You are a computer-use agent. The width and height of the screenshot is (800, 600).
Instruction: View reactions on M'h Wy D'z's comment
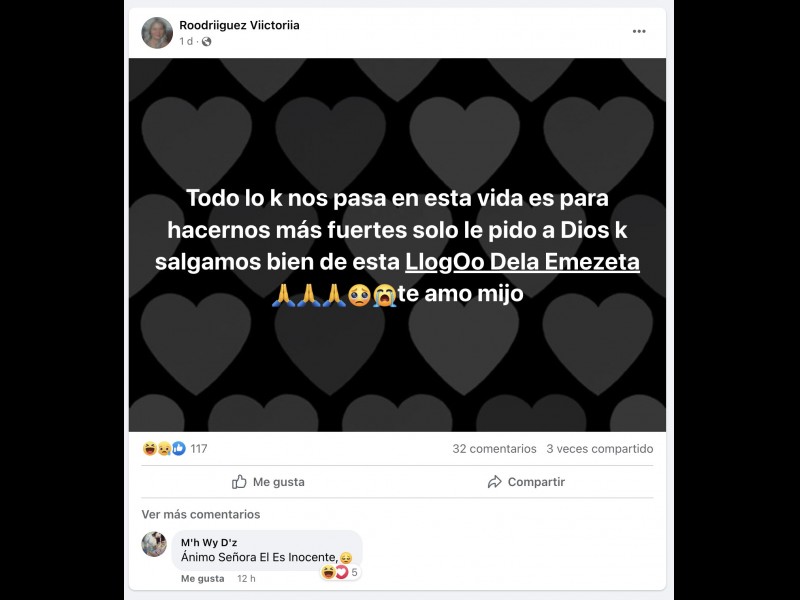[x=340, y=573]
